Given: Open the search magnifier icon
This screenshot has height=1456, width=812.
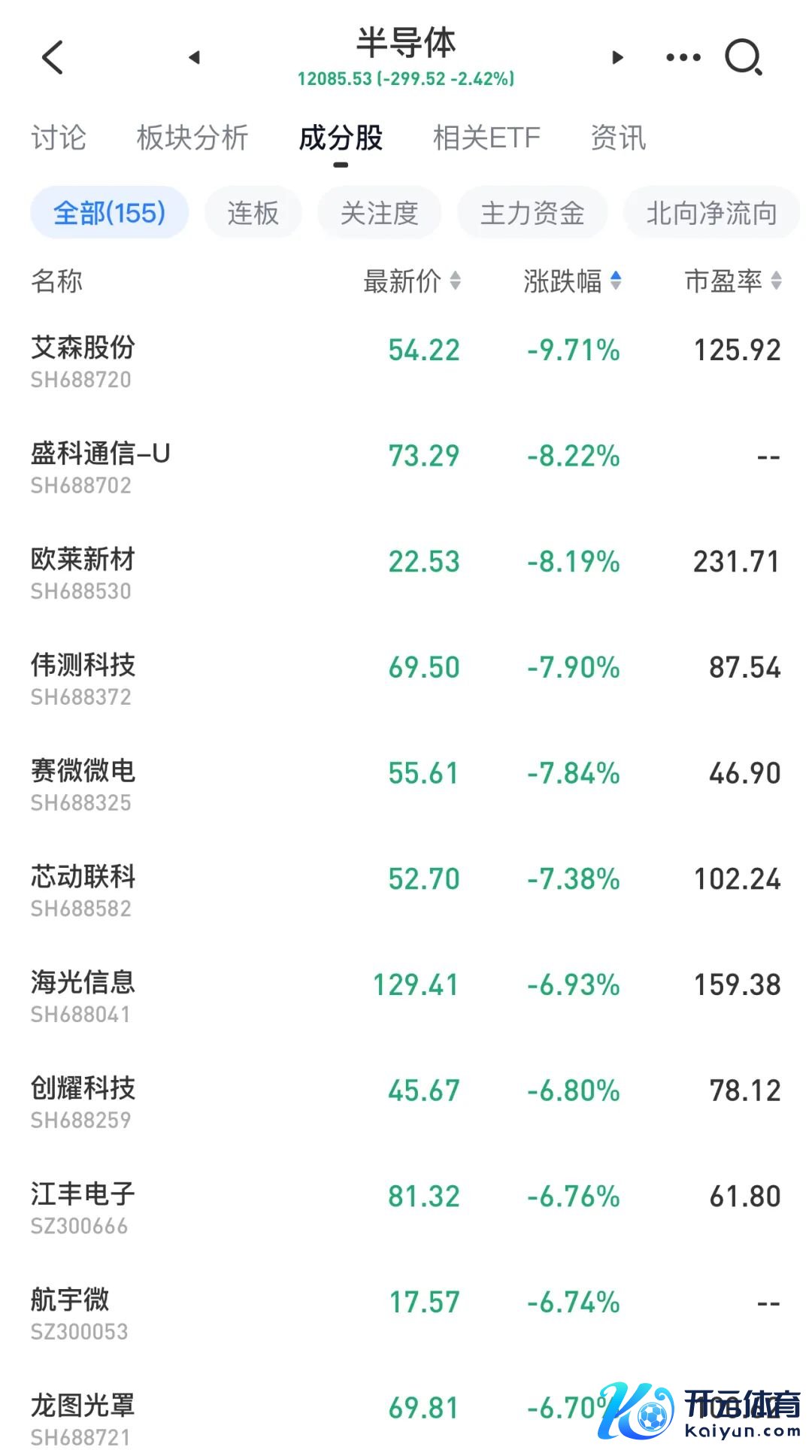Looking at the screenshot, I should pos(744,57).
